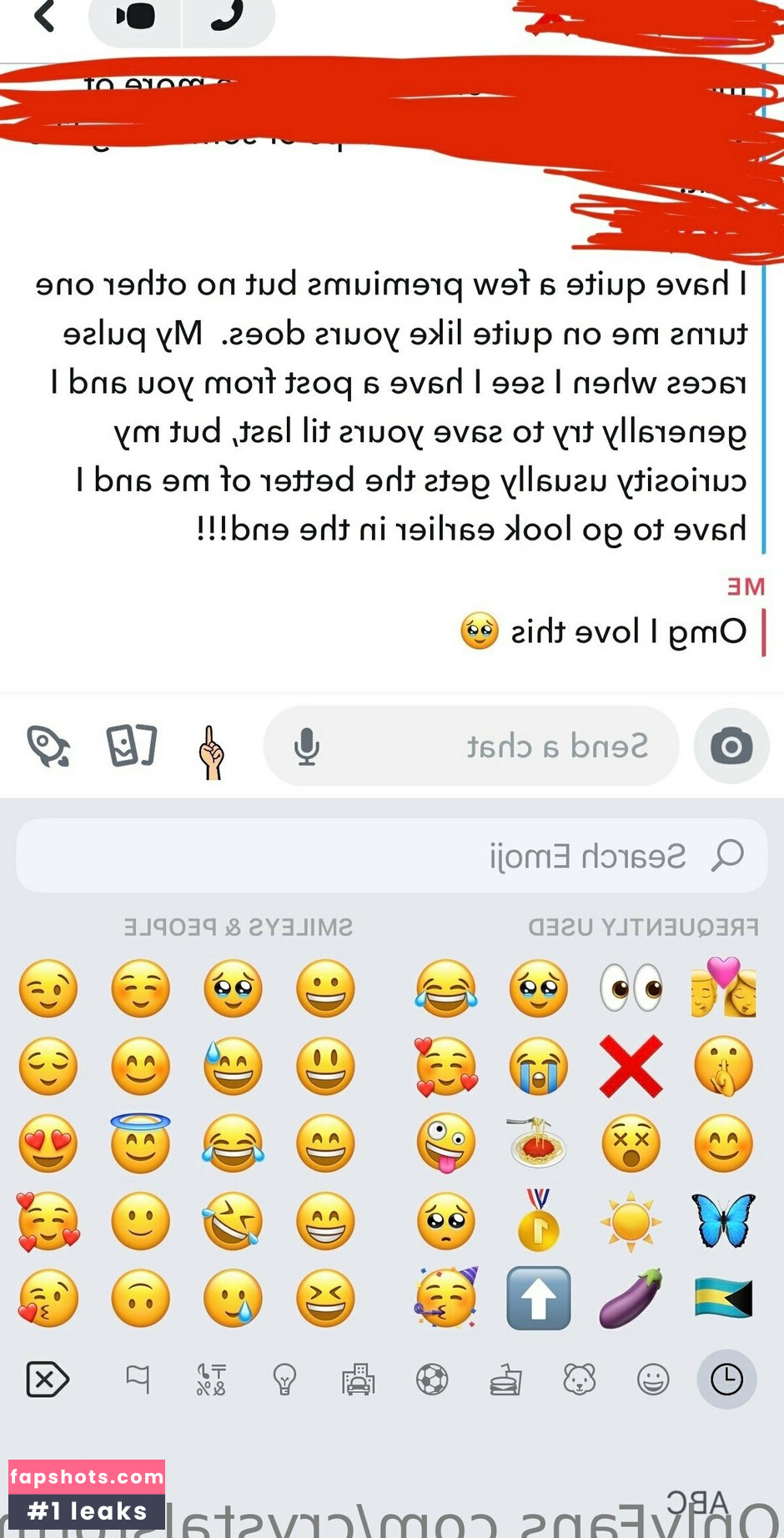Go back using the arrow icon
Viewport: 784px width, 1538px height.
coord(44,15)
